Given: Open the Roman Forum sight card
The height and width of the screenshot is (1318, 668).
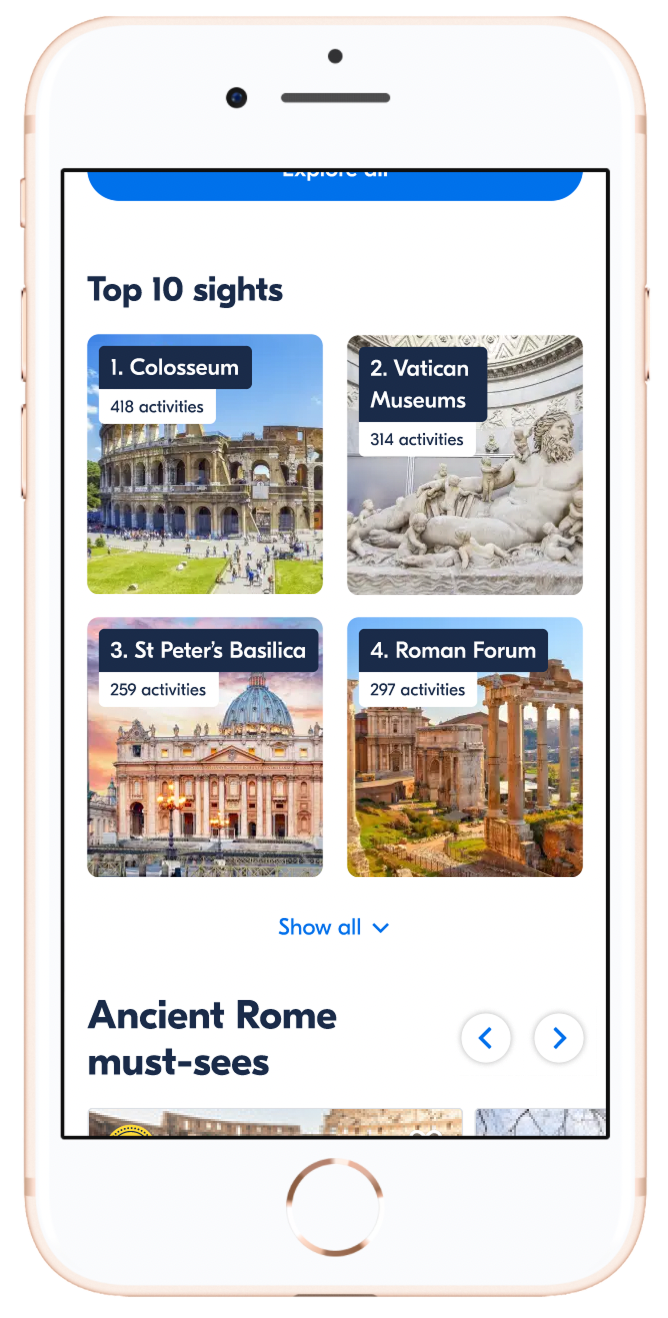Looking at the screenshot, I should tap(464, 747).
